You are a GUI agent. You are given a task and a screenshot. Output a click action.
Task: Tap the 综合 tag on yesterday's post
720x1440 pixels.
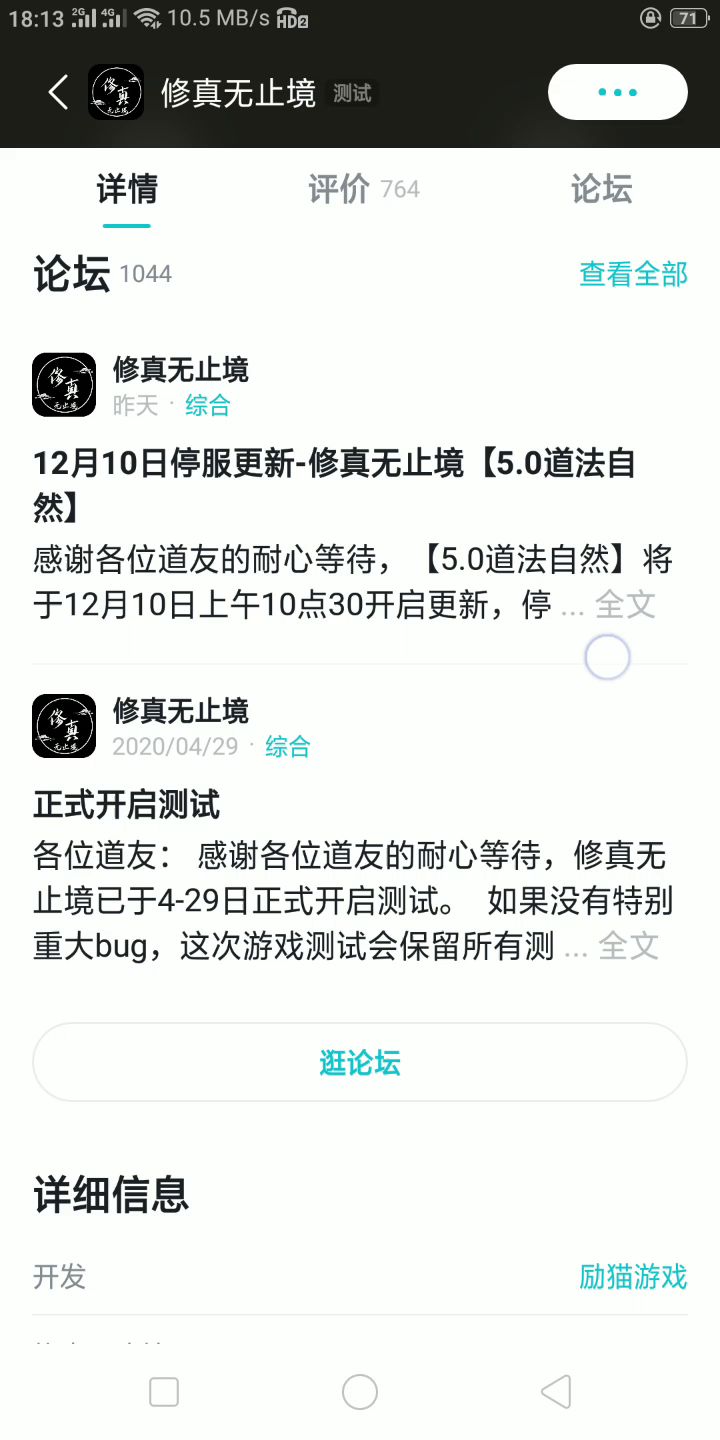click(x=208, y=405)
